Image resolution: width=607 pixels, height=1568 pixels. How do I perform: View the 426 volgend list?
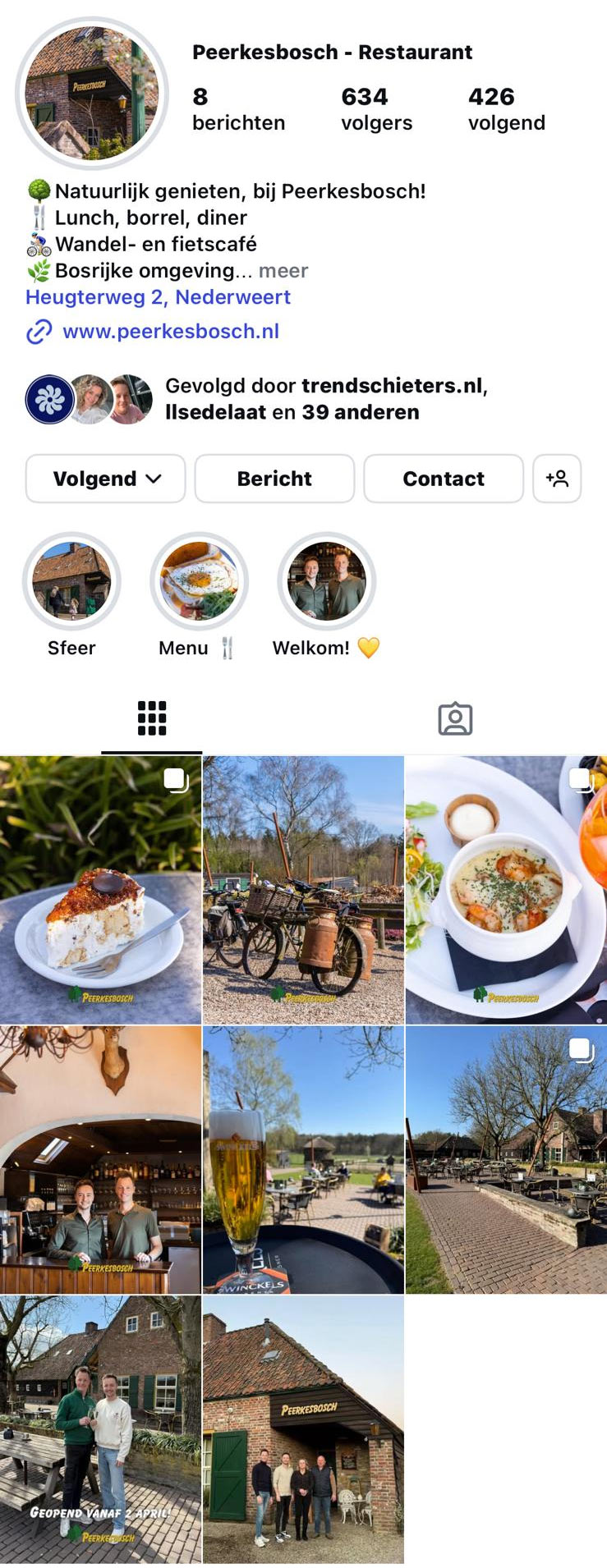(506, 109)
